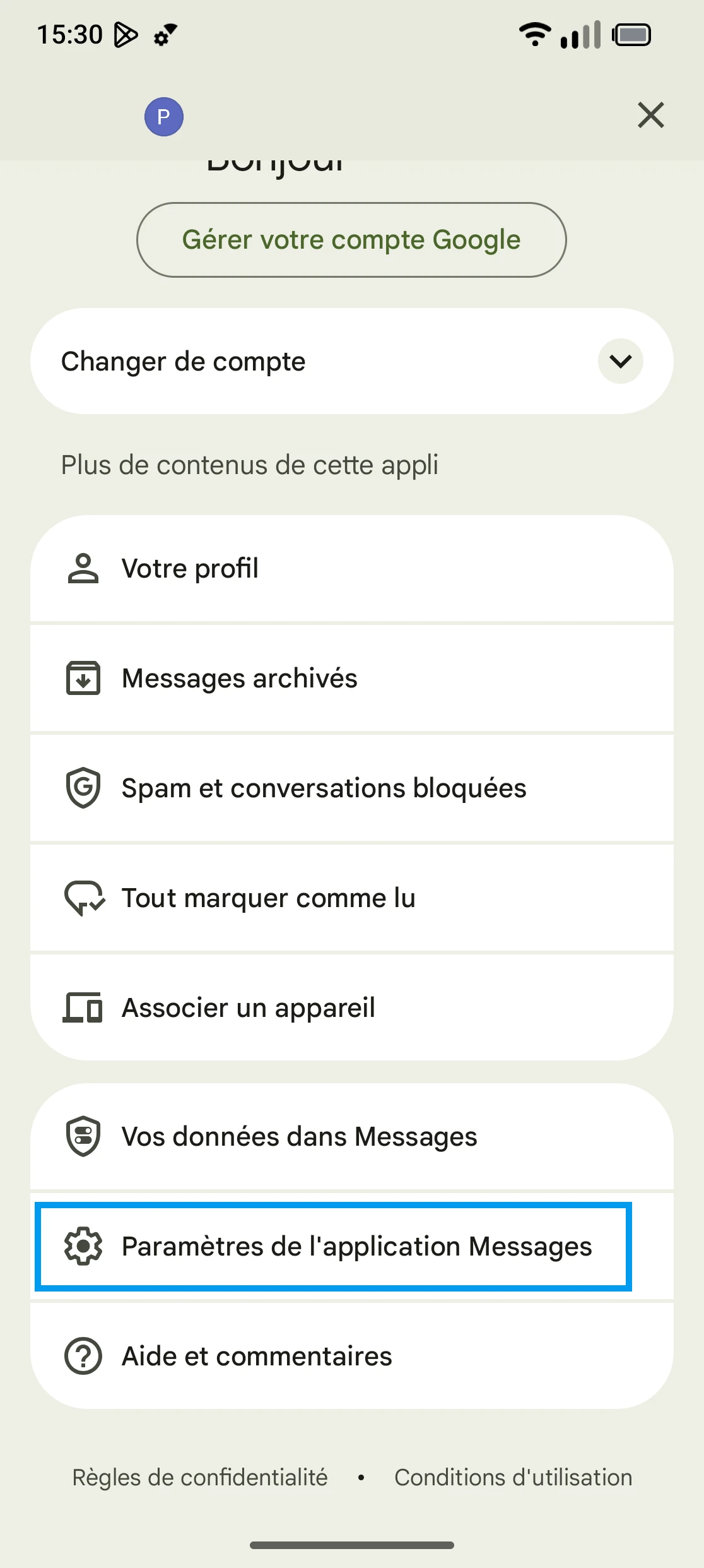Viewport: 704px width, 1568px height.
Task: Tap Gérer votre compte Google button
Action: click(x=351, y=240)
